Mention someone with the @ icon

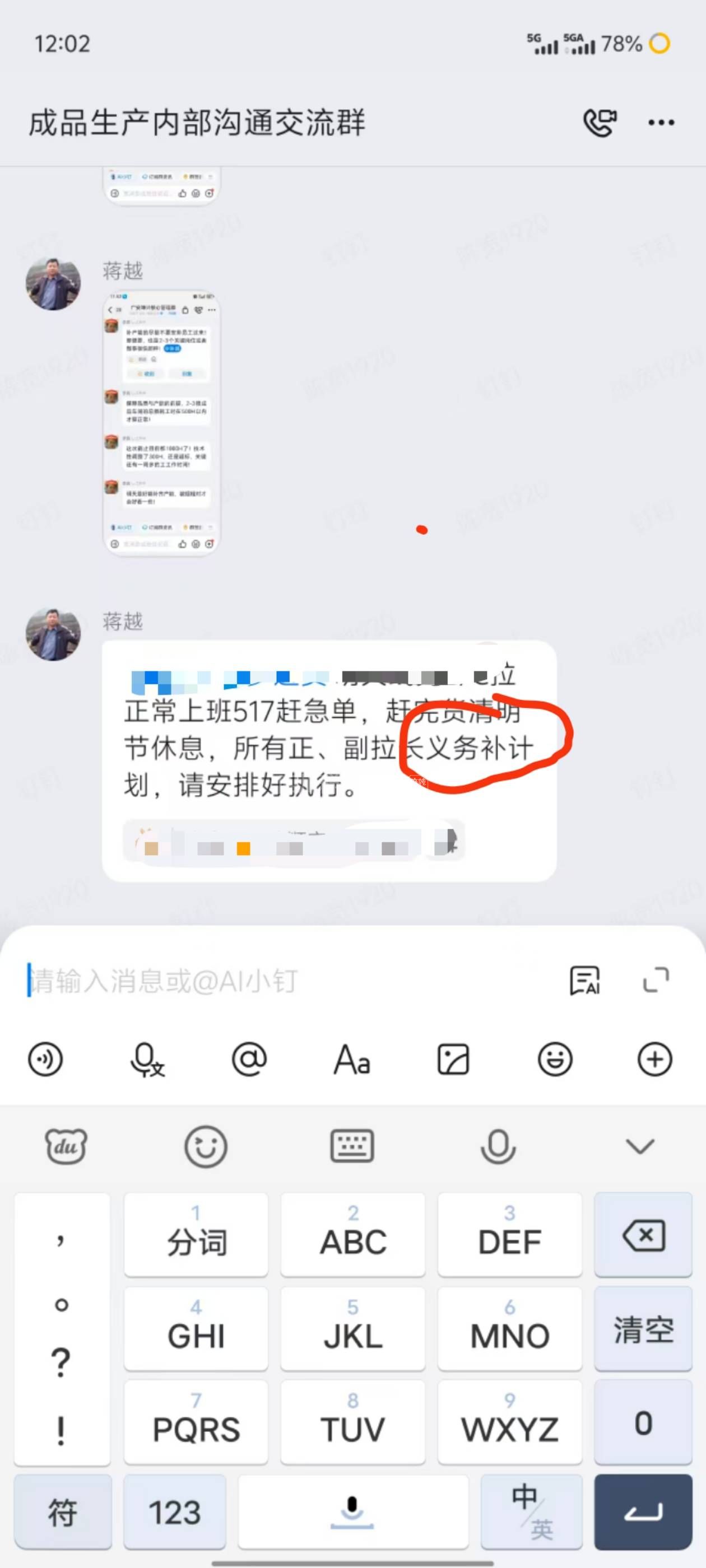click(x=249, y=1060)
